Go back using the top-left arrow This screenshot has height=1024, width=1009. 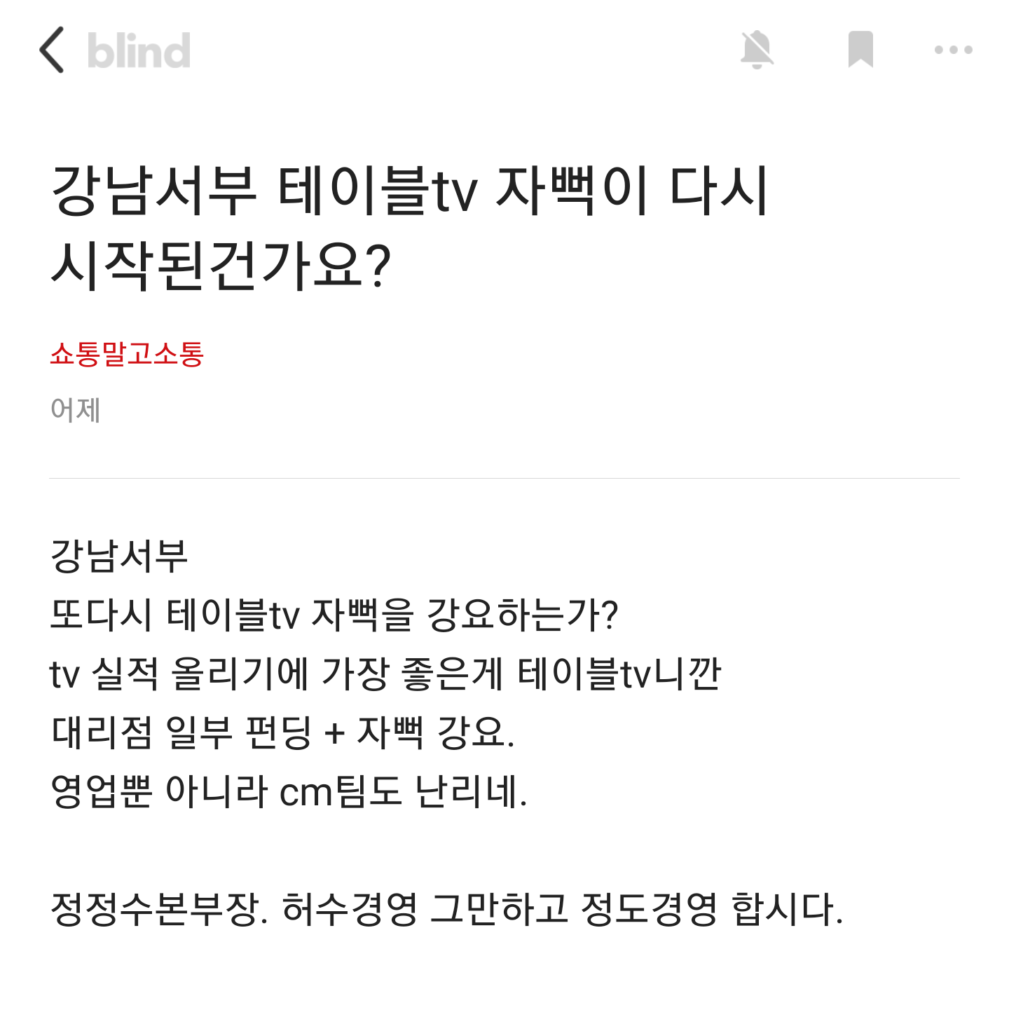click(x=52, y=50)
